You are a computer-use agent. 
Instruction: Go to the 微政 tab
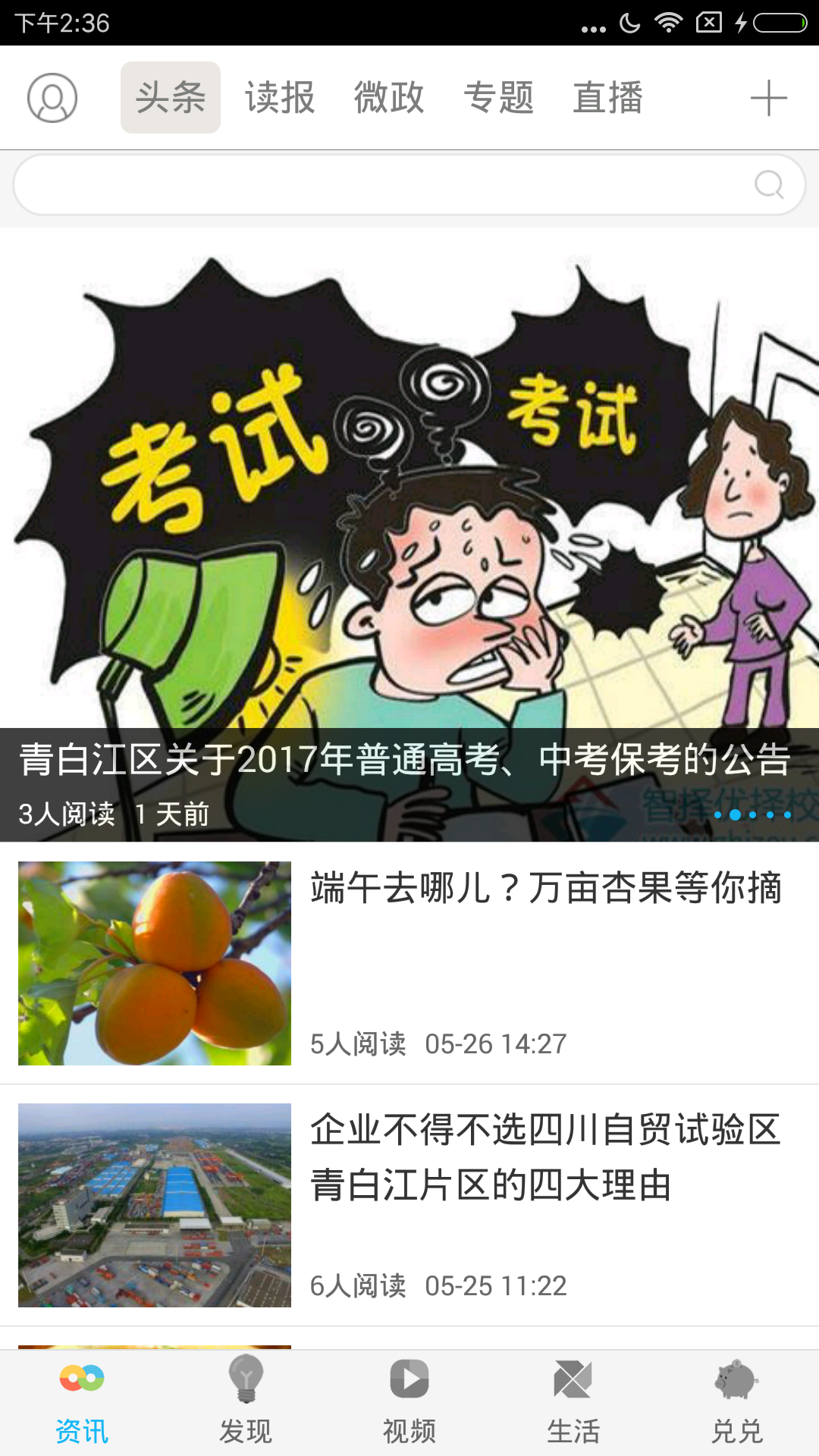pyautogui.click(x=389, y=98)
